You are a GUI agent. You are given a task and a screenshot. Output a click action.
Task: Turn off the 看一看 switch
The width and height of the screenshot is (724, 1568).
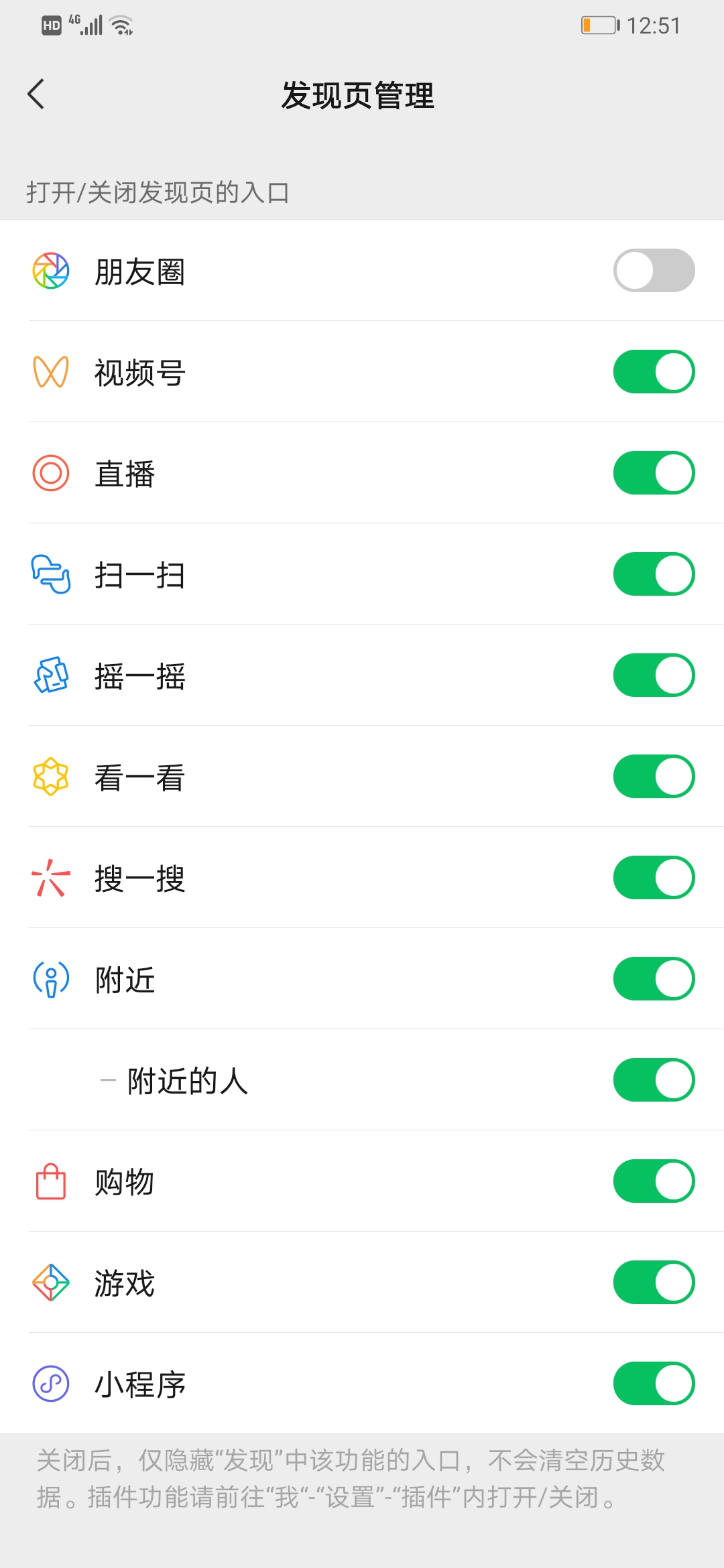pyautogui.click(x=654, y=776)
